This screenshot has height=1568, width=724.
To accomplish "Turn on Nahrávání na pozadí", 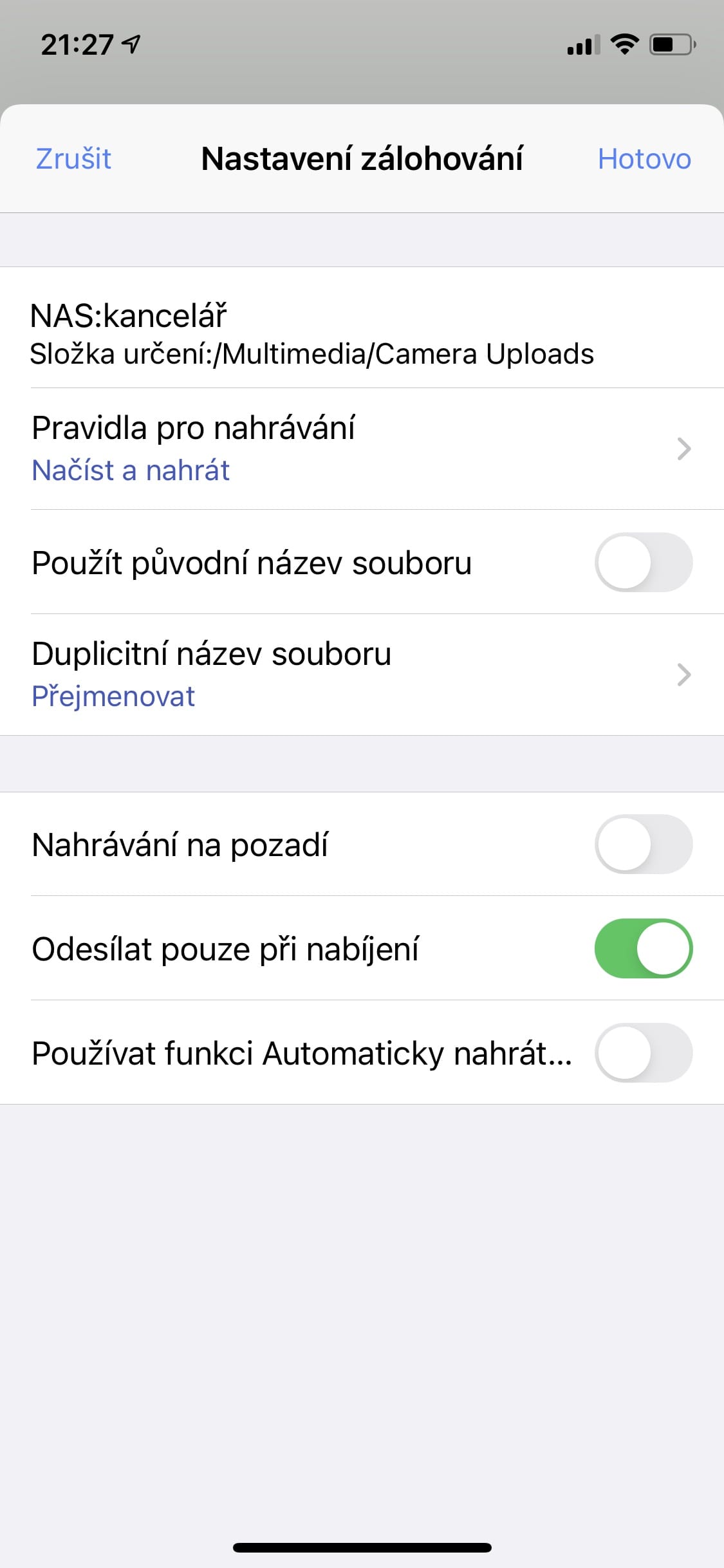I will coord(644,844).
